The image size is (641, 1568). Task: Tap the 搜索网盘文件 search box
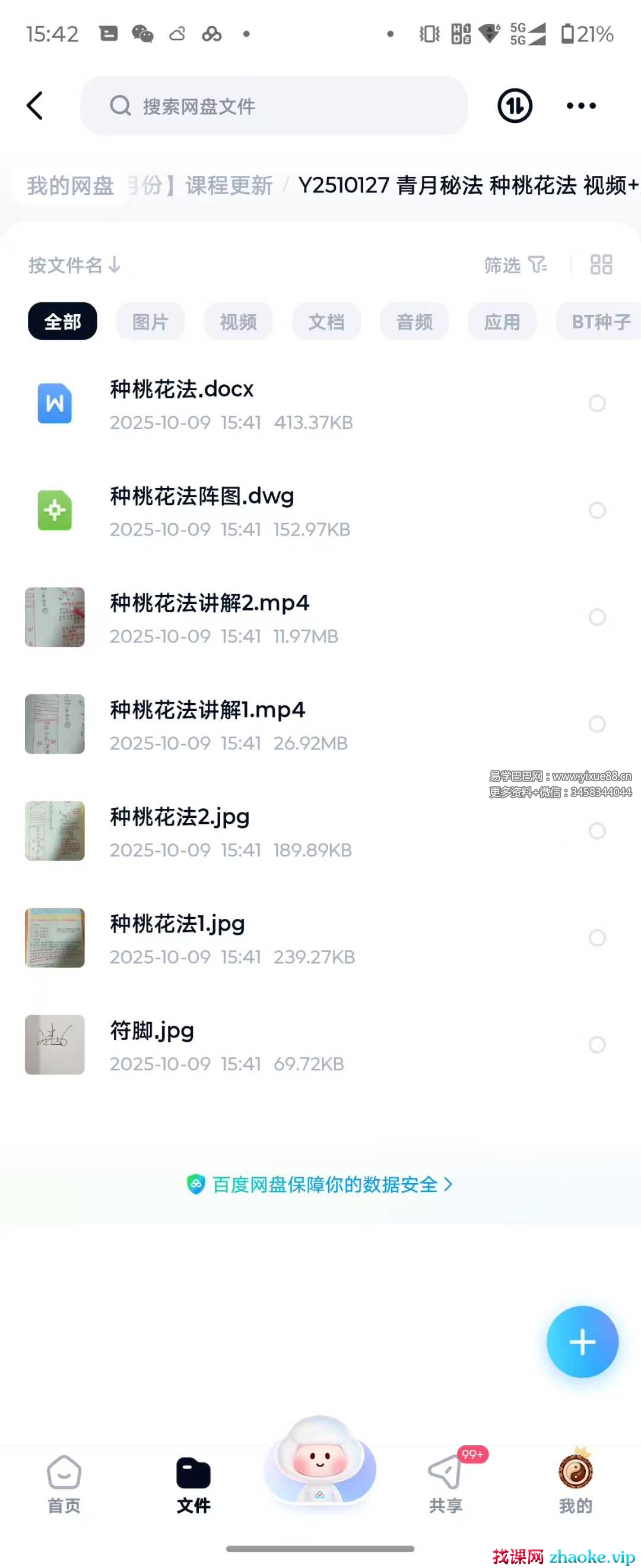coord(274,106)
